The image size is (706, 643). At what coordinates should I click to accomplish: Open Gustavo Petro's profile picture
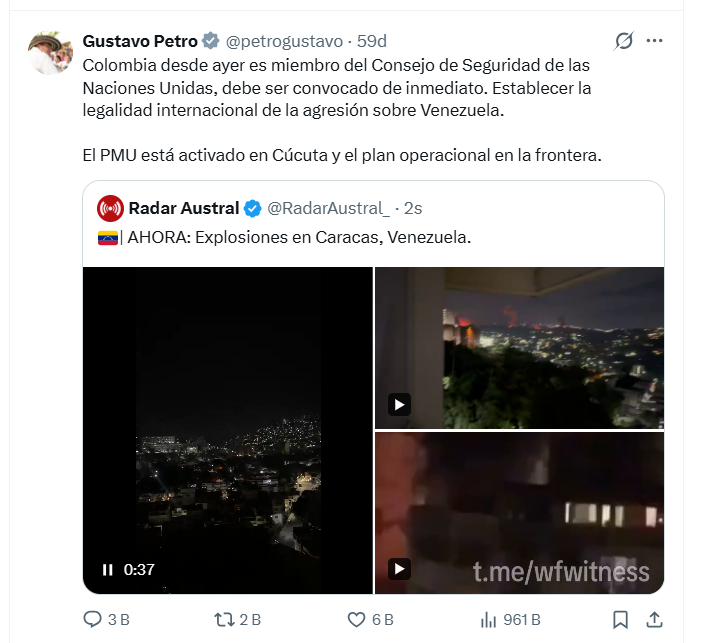pos(50,52)
